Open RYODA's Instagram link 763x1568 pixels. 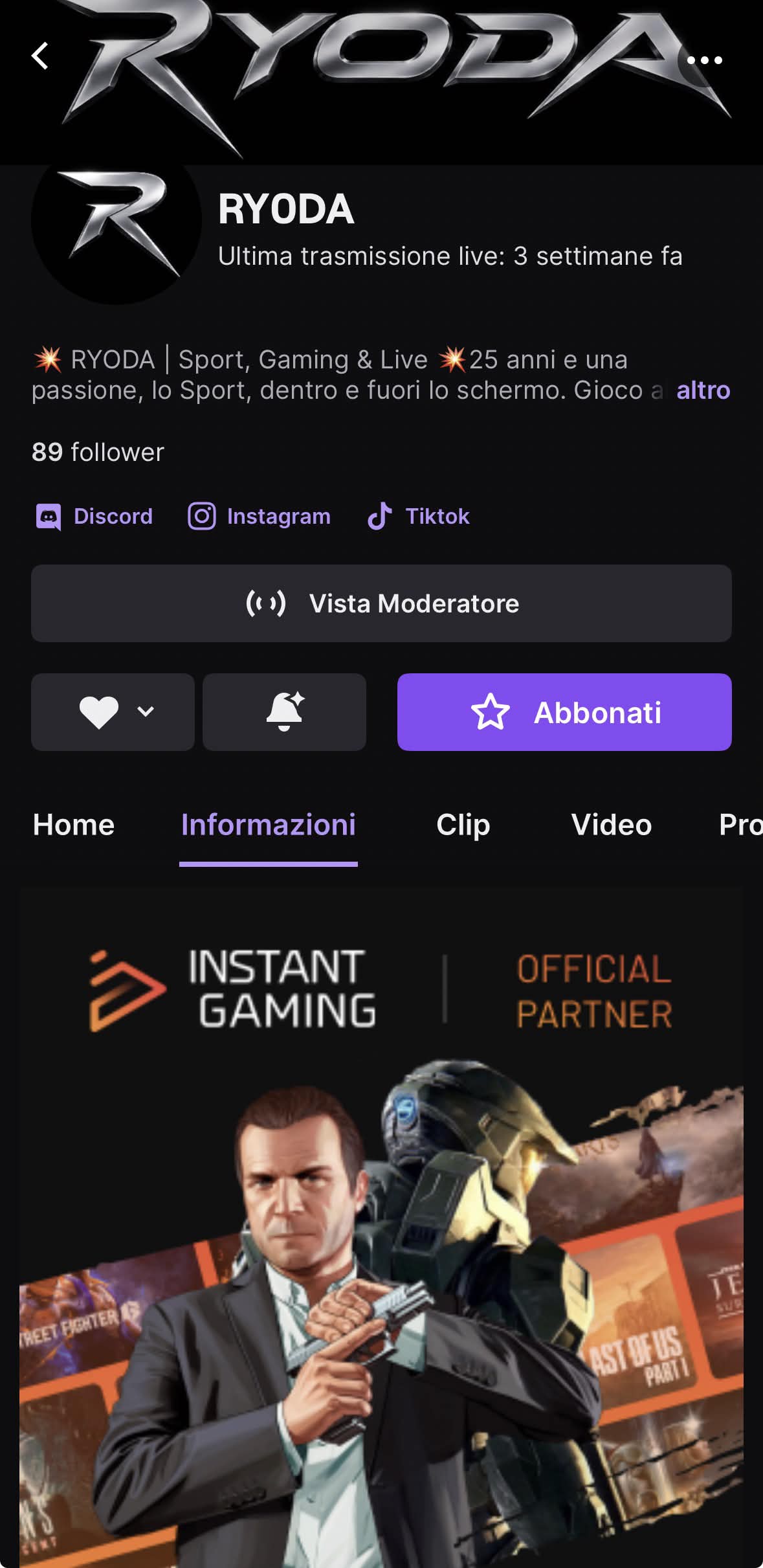(x=259, y=517)
